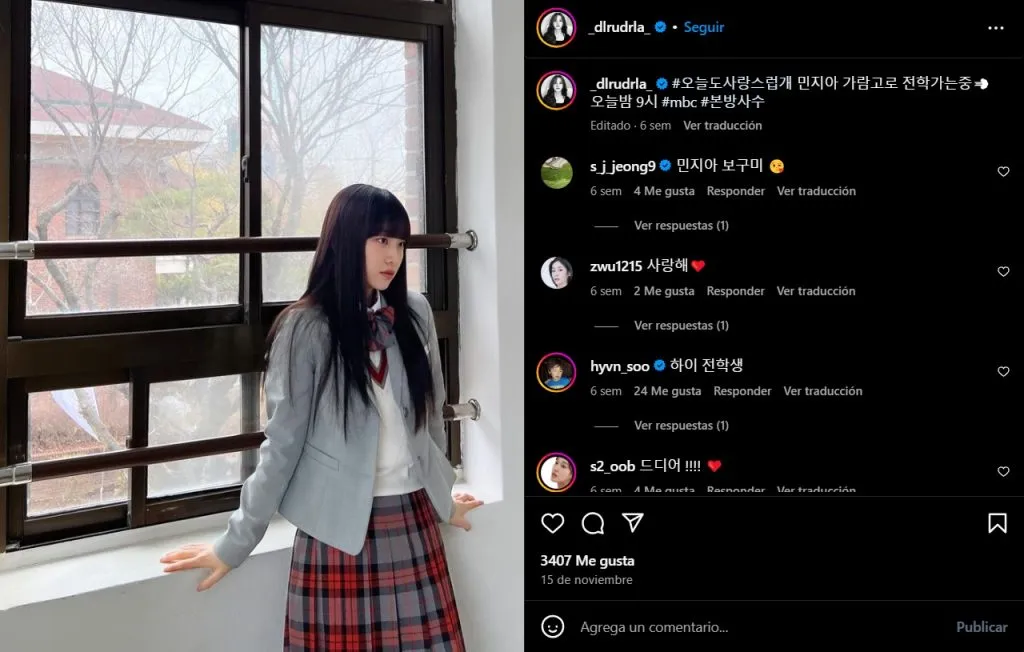
Task: Translate the caption with Ver traducción
Action: [x=722, y=126]
